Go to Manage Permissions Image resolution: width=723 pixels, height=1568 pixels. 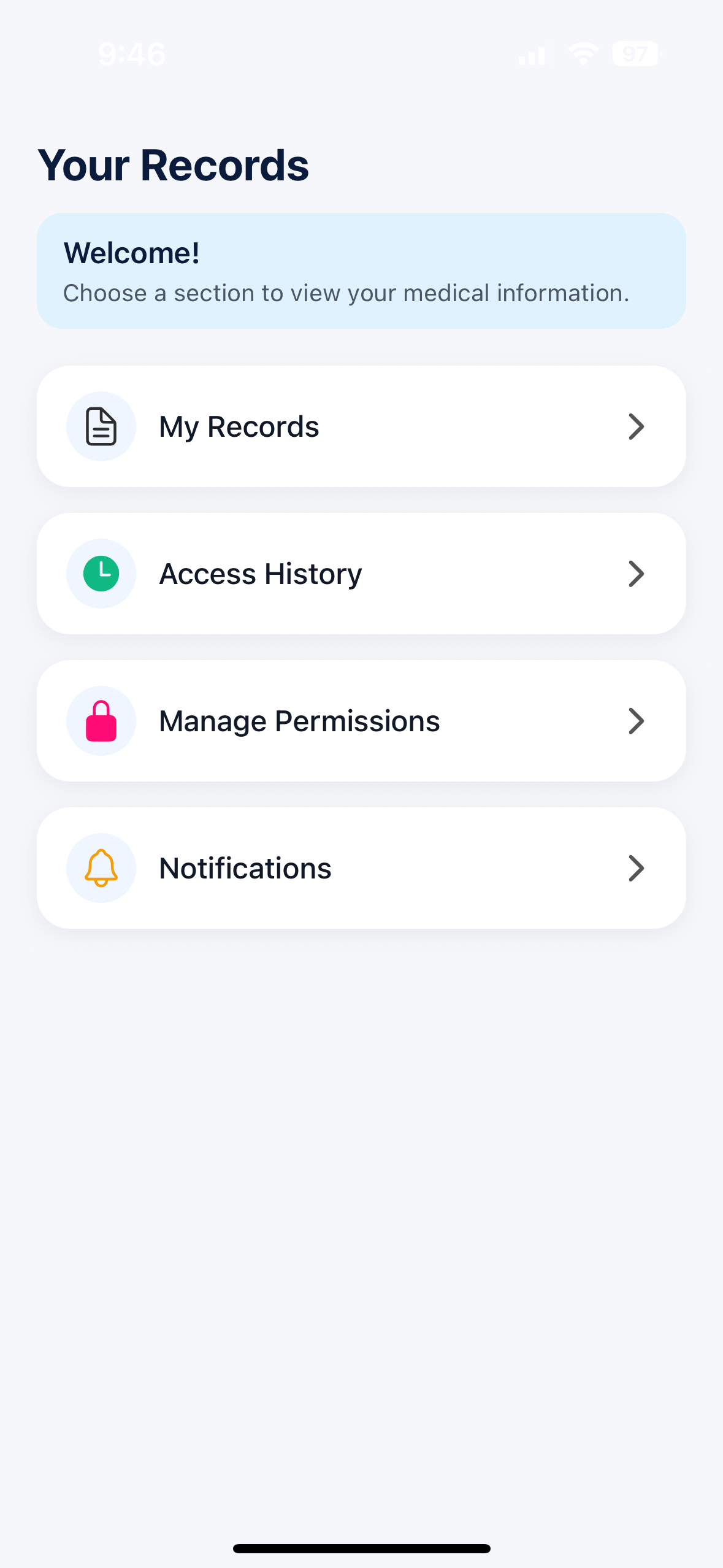pyautogui.click(x=361, y=721)
